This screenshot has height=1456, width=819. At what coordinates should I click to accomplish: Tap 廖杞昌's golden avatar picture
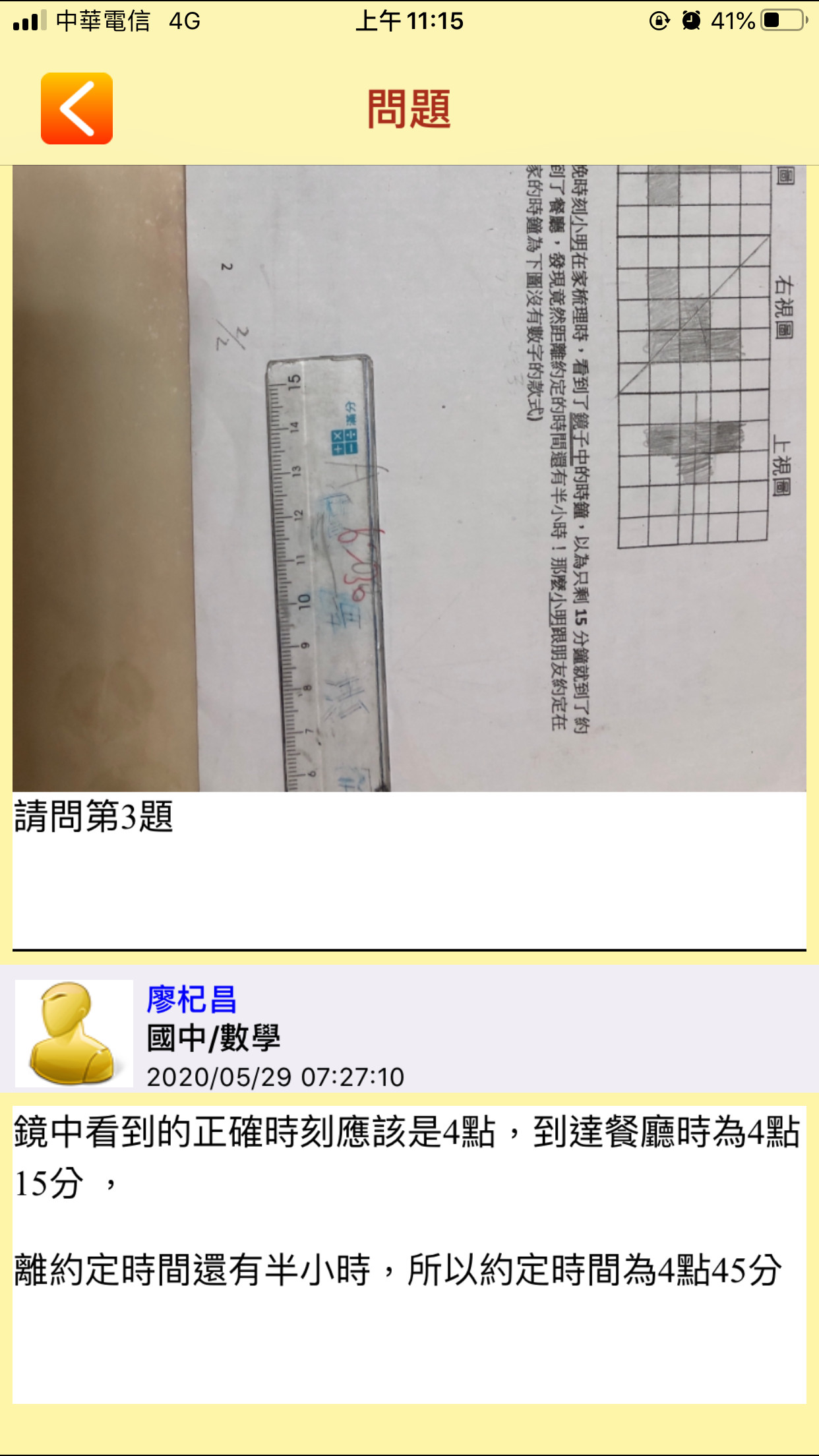[x=74, y=1033]
